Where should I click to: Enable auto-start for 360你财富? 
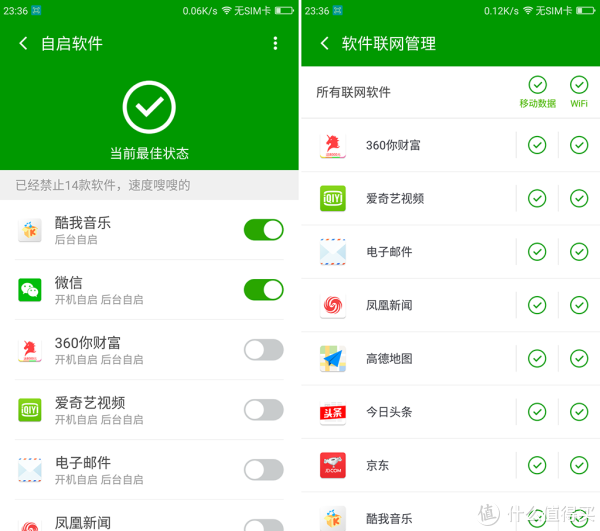[x=264, y=350]
